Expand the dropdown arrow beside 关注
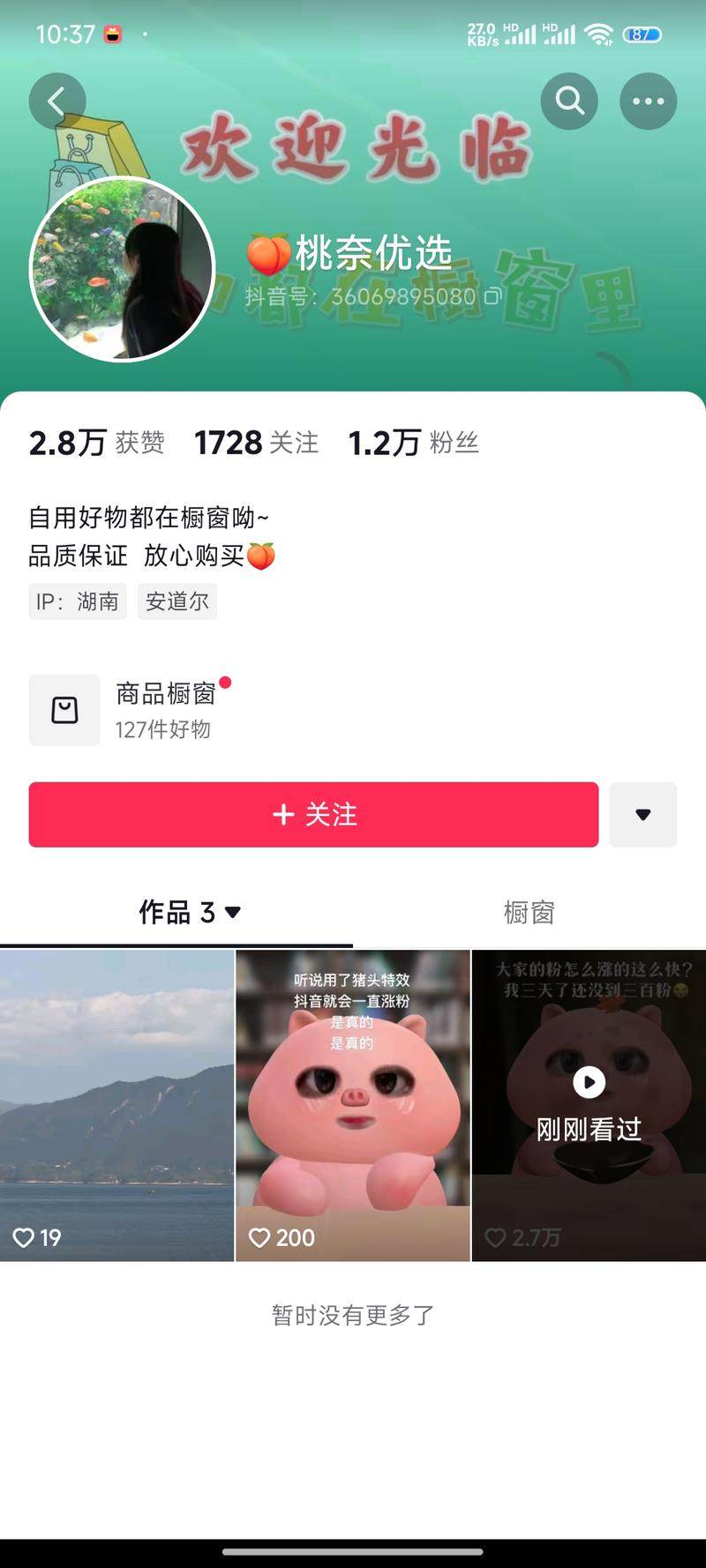Screen dimensions: 706x1568 point(643,815)
